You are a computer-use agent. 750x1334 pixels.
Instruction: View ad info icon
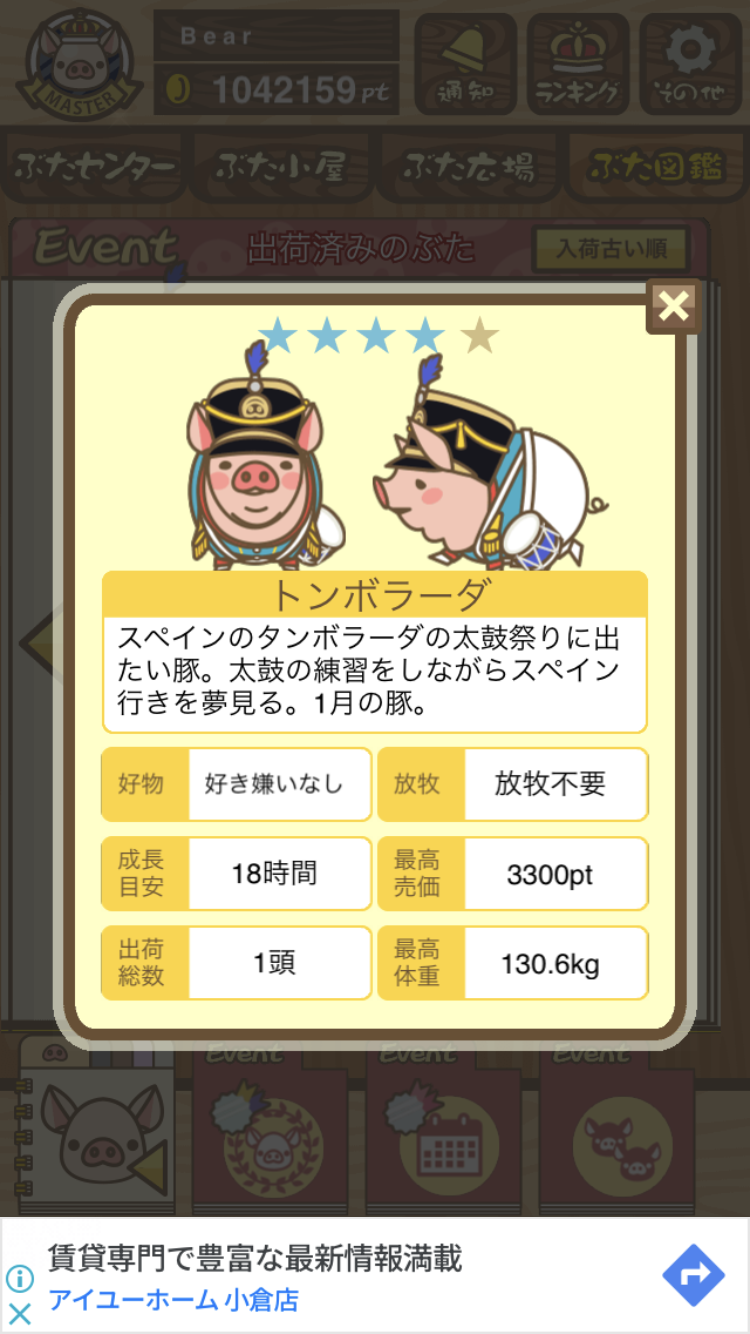19,1279
